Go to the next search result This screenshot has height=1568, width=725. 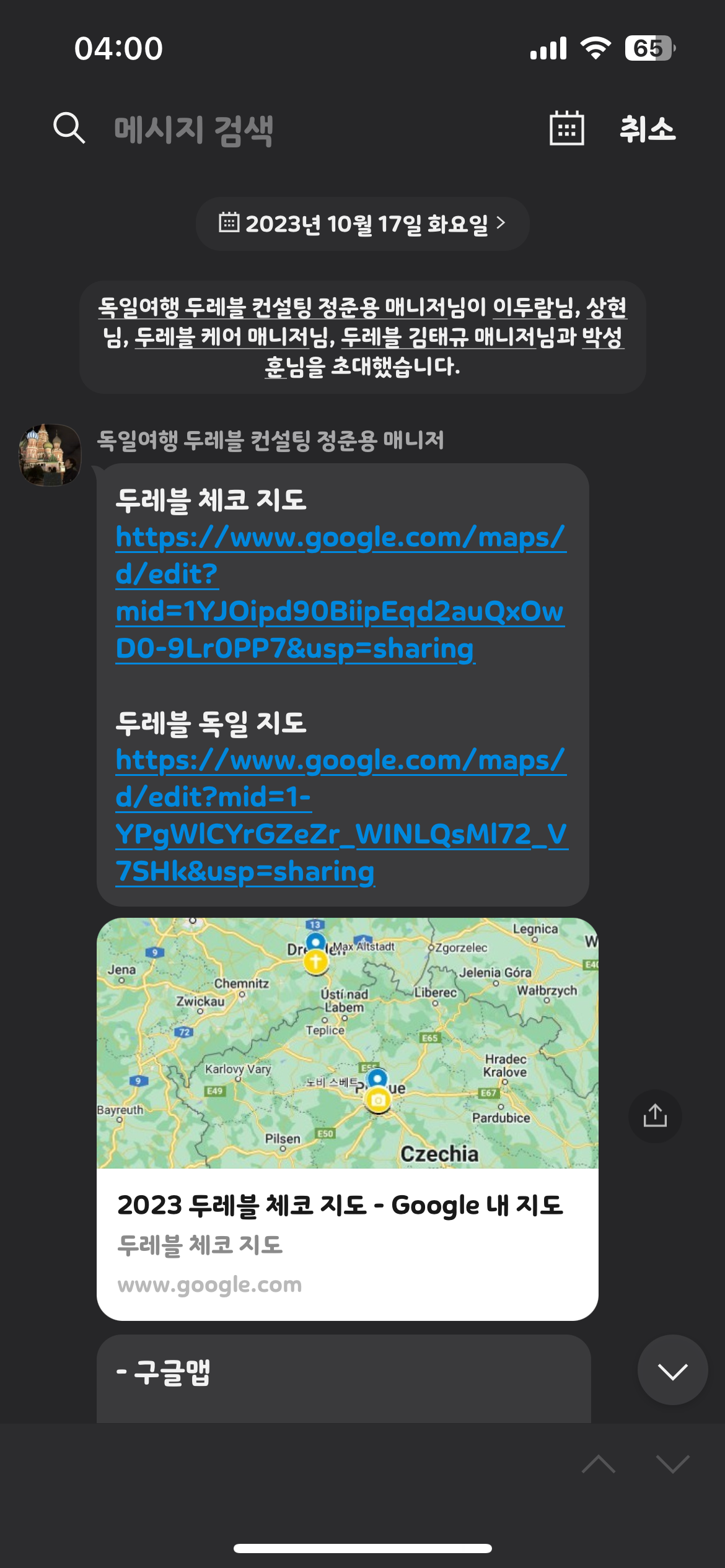point(672,1465)
